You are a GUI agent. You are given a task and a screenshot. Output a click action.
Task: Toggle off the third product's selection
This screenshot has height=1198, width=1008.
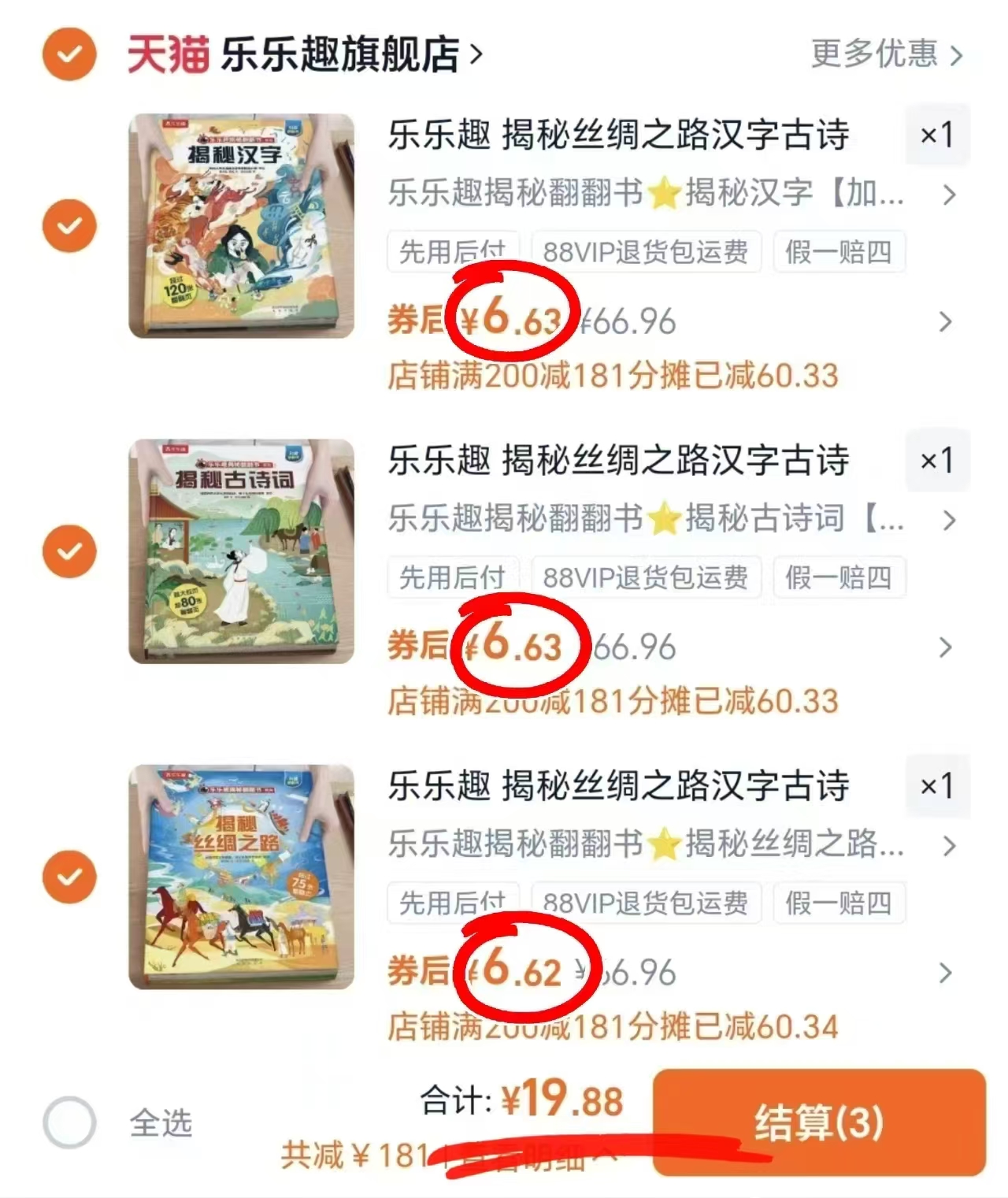pyautogui.click(x=69, y=877)
